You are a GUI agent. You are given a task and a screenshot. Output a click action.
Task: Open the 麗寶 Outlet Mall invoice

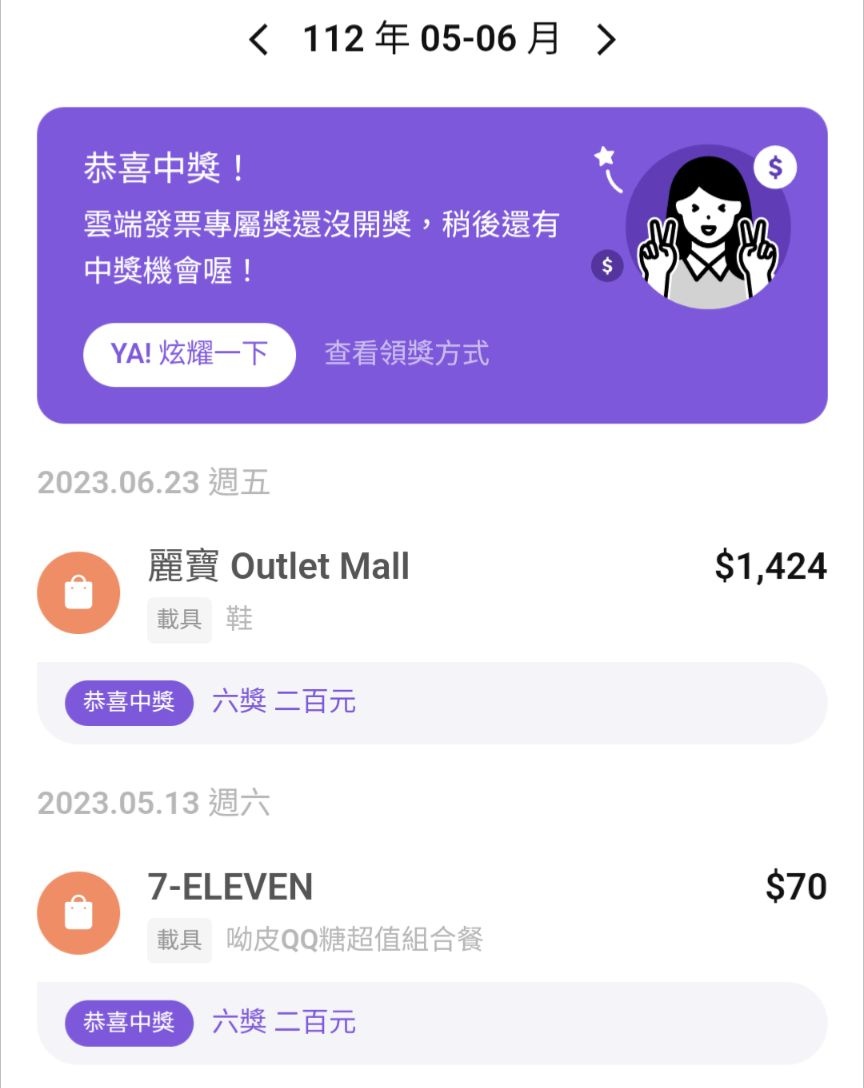click(x=431, y=590)
